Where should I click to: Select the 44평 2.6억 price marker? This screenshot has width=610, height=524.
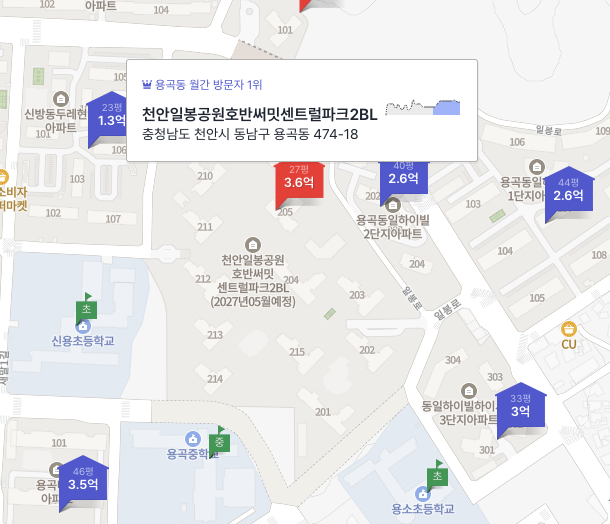568,191
